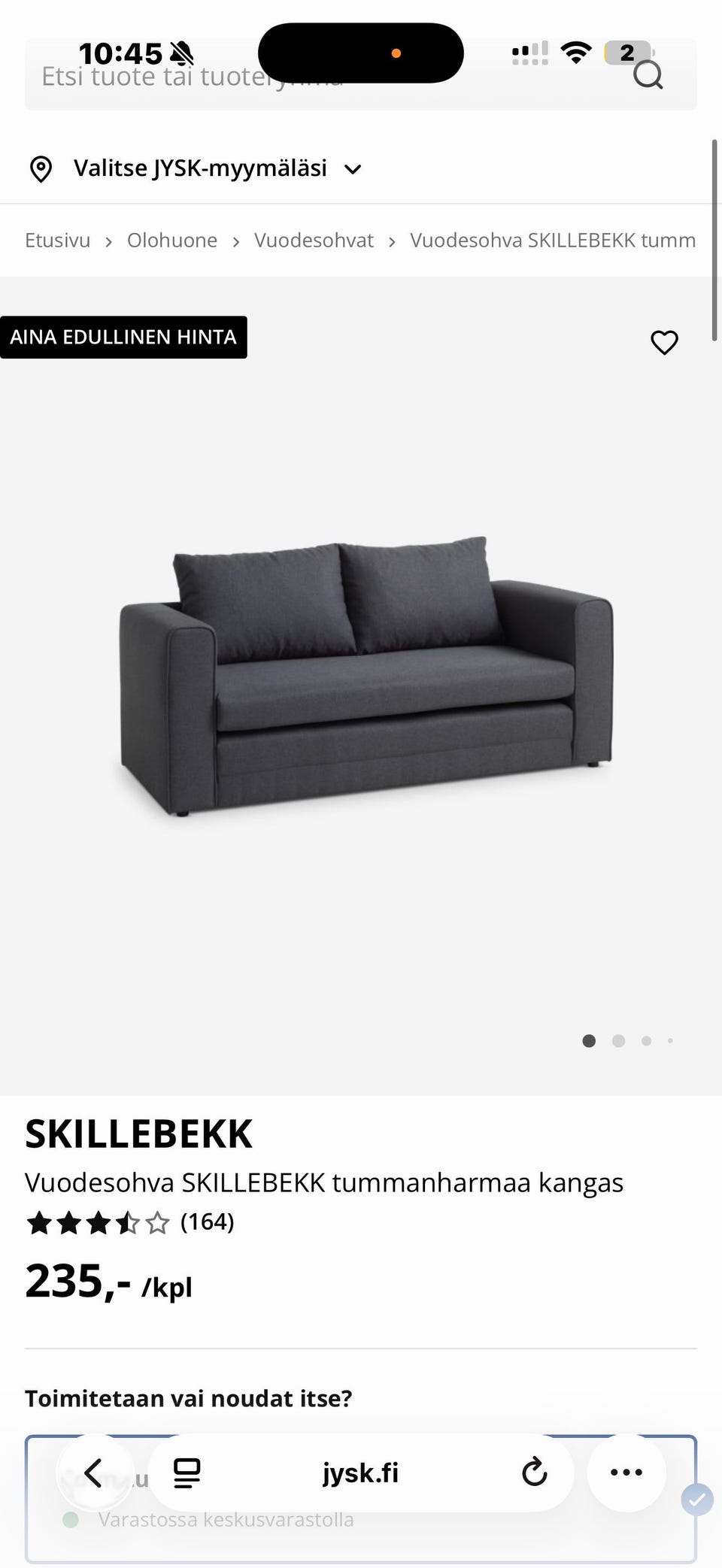Open the Olohuone breadcrumb category
Screen dimensions: 722x1568
coord(171,241)
